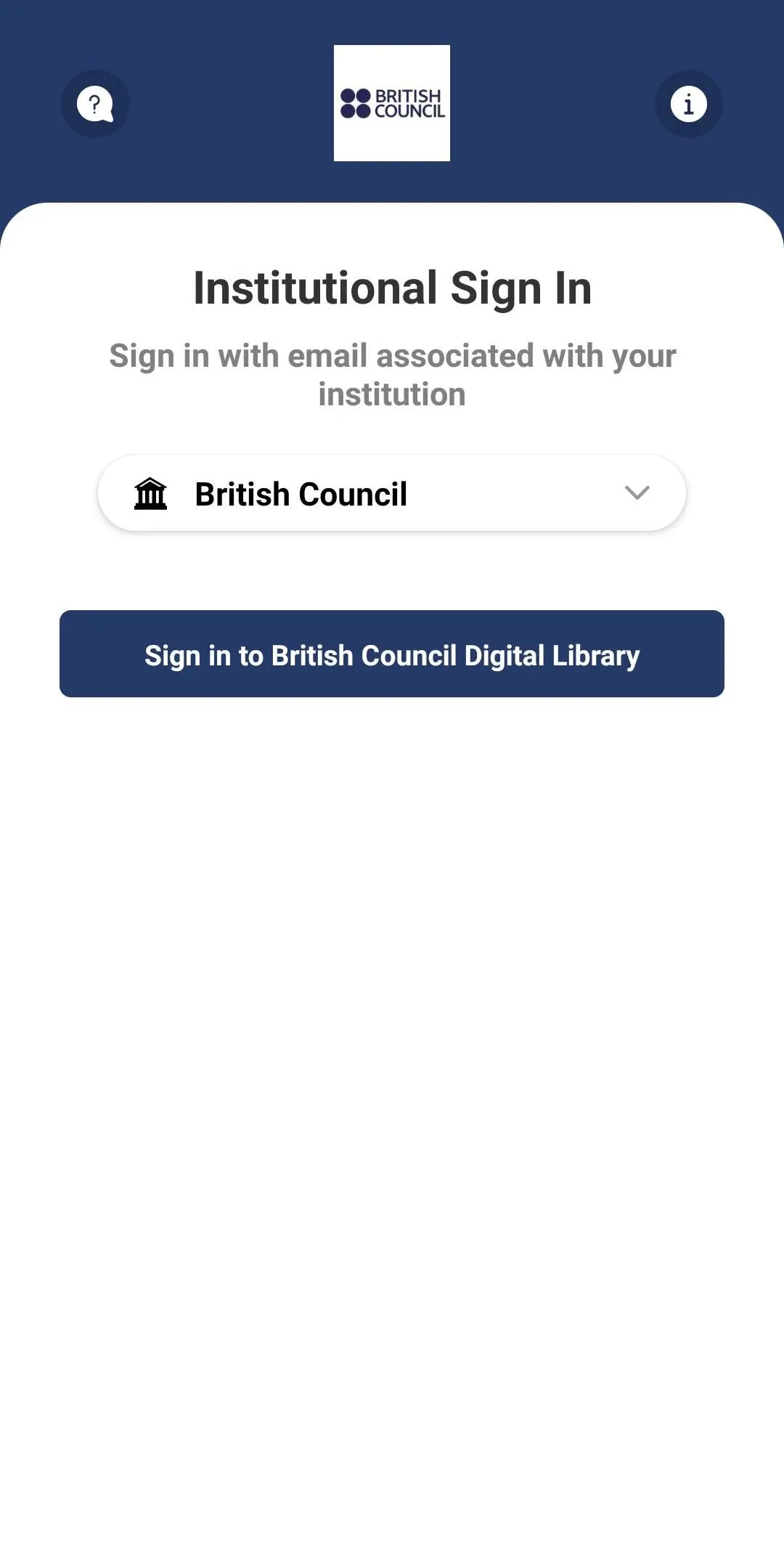Screen dimensions: 784x1545
Task: Open the info icon
Action: tap(688, 104)
